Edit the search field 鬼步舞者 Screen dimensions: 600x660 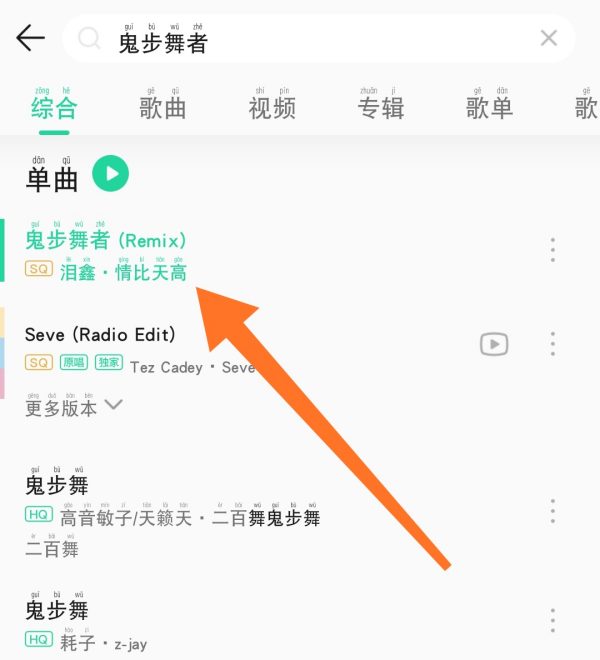point(300,41)
